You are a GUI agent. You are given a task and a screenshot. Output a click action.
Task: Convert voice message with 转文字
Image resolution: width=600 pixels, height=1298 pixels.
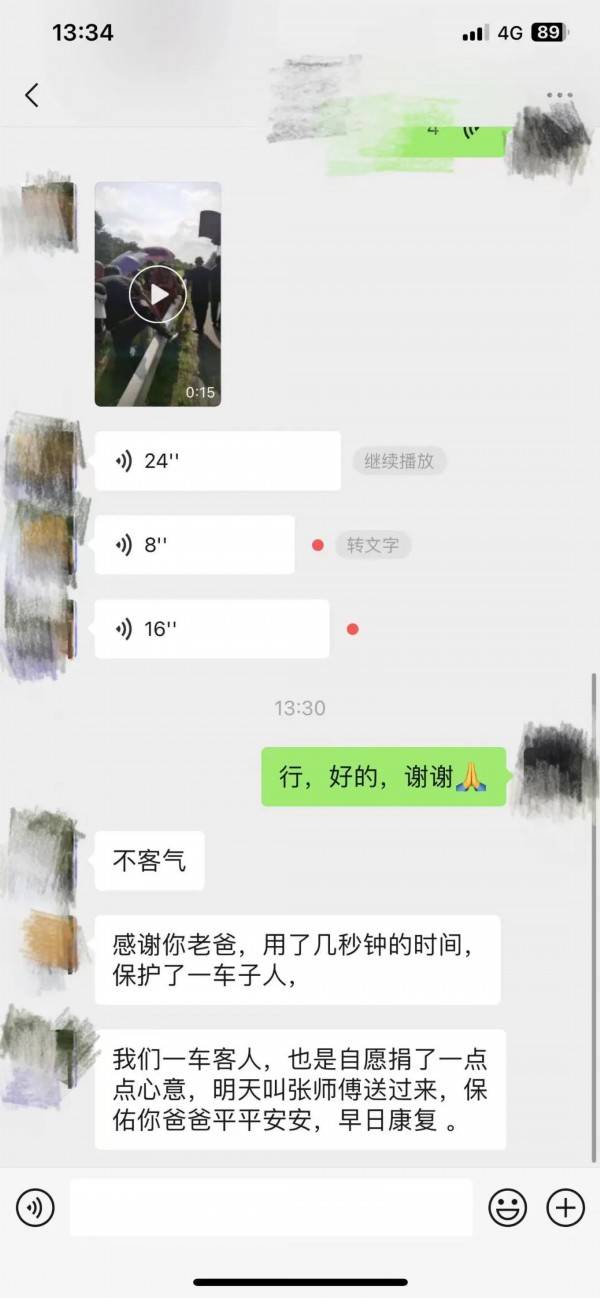click(373, 545)
